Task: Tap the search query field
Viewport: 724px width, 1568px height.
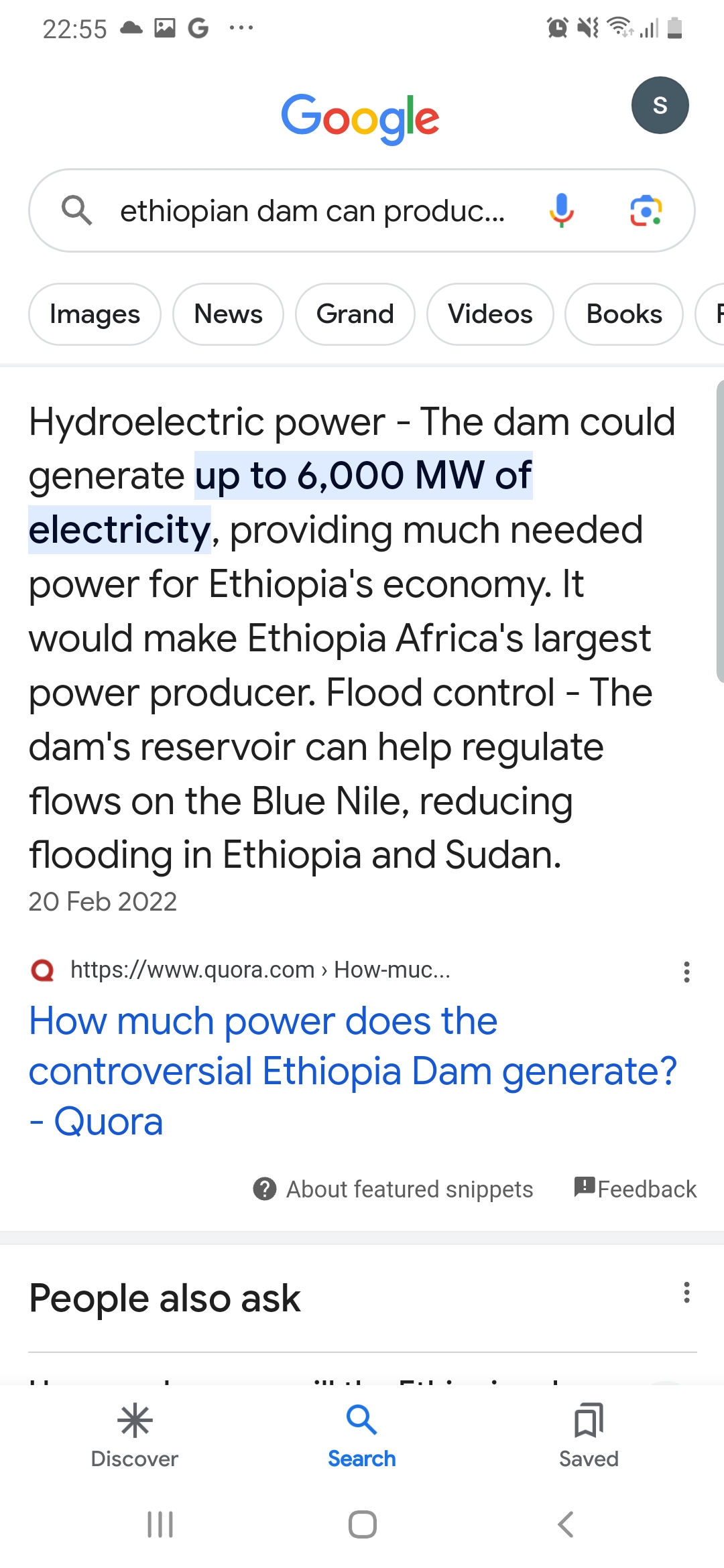Action: 312,211
